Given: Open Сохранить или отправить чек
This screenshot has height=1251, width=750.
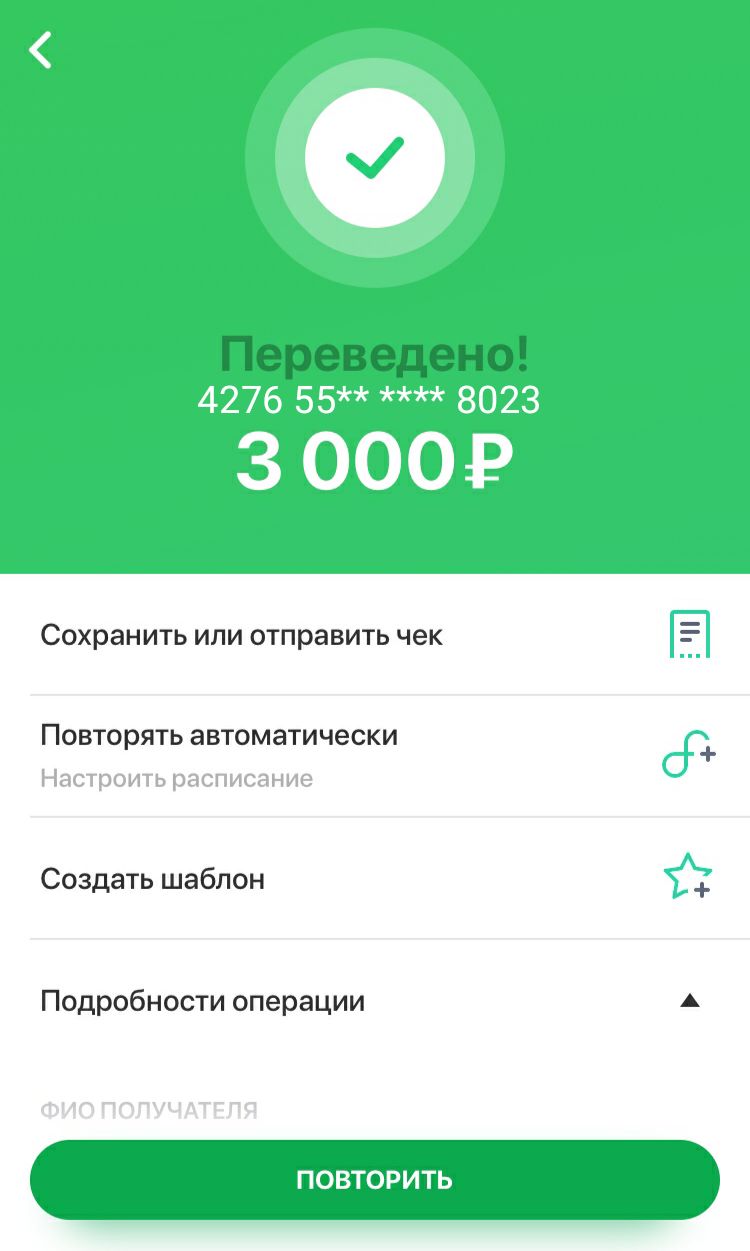Looking at the screenshot, I should [x=375, y=635].
